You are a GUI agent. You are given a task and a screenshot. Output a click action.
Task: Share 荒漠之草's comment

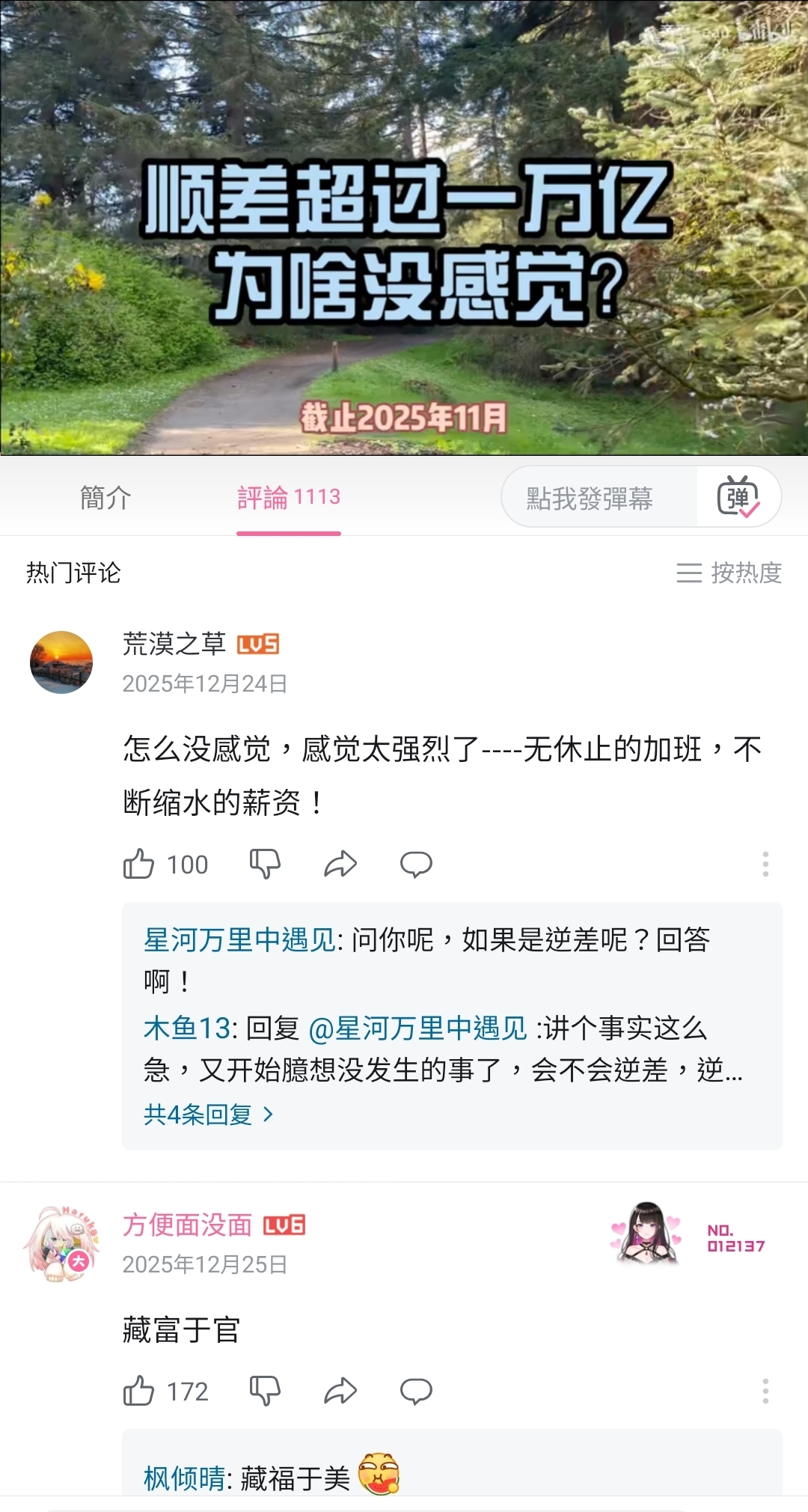pos(340,865)
